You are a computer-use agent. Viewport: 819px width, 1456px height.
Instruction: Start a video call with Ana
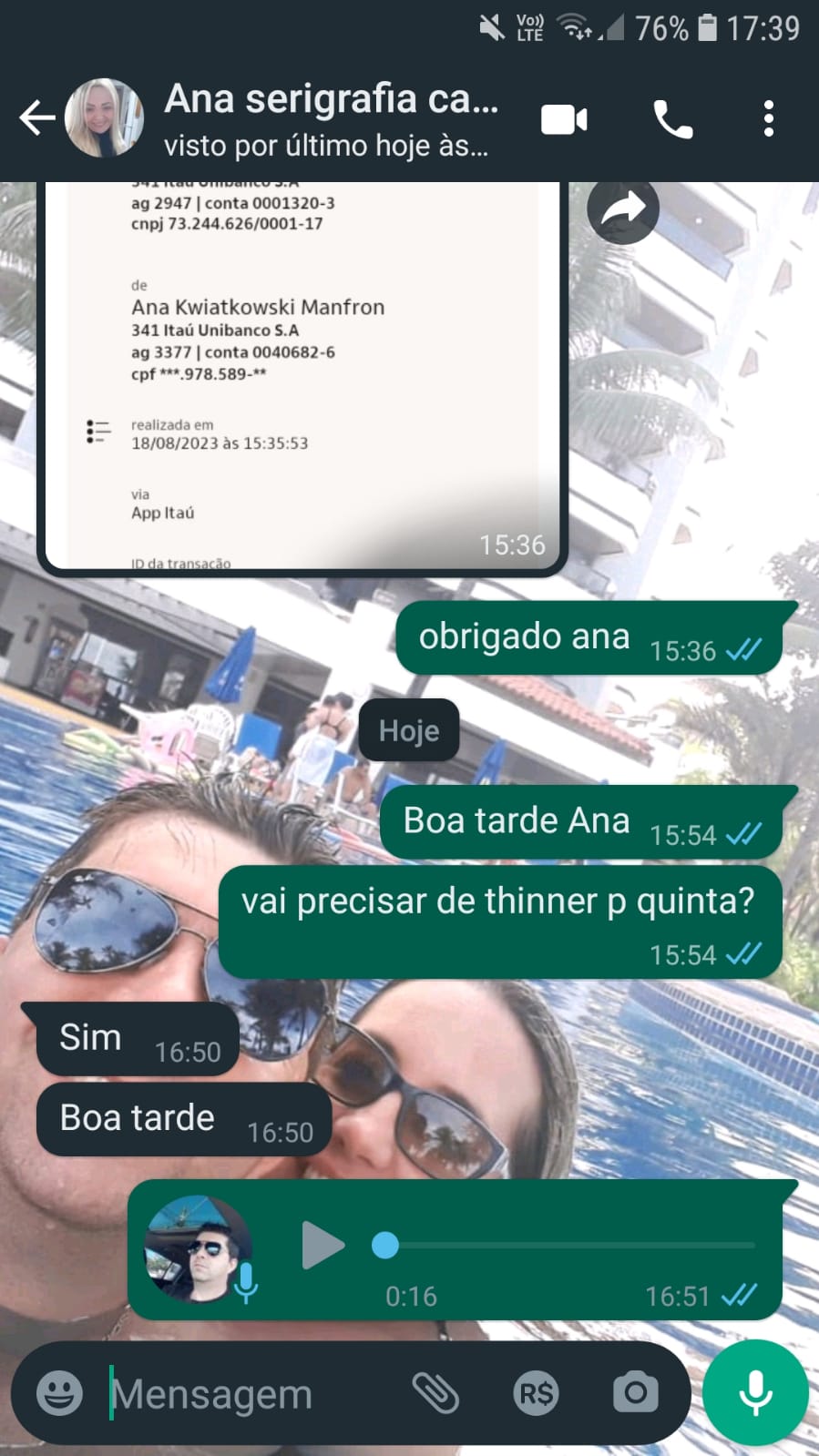click(564, 119)
